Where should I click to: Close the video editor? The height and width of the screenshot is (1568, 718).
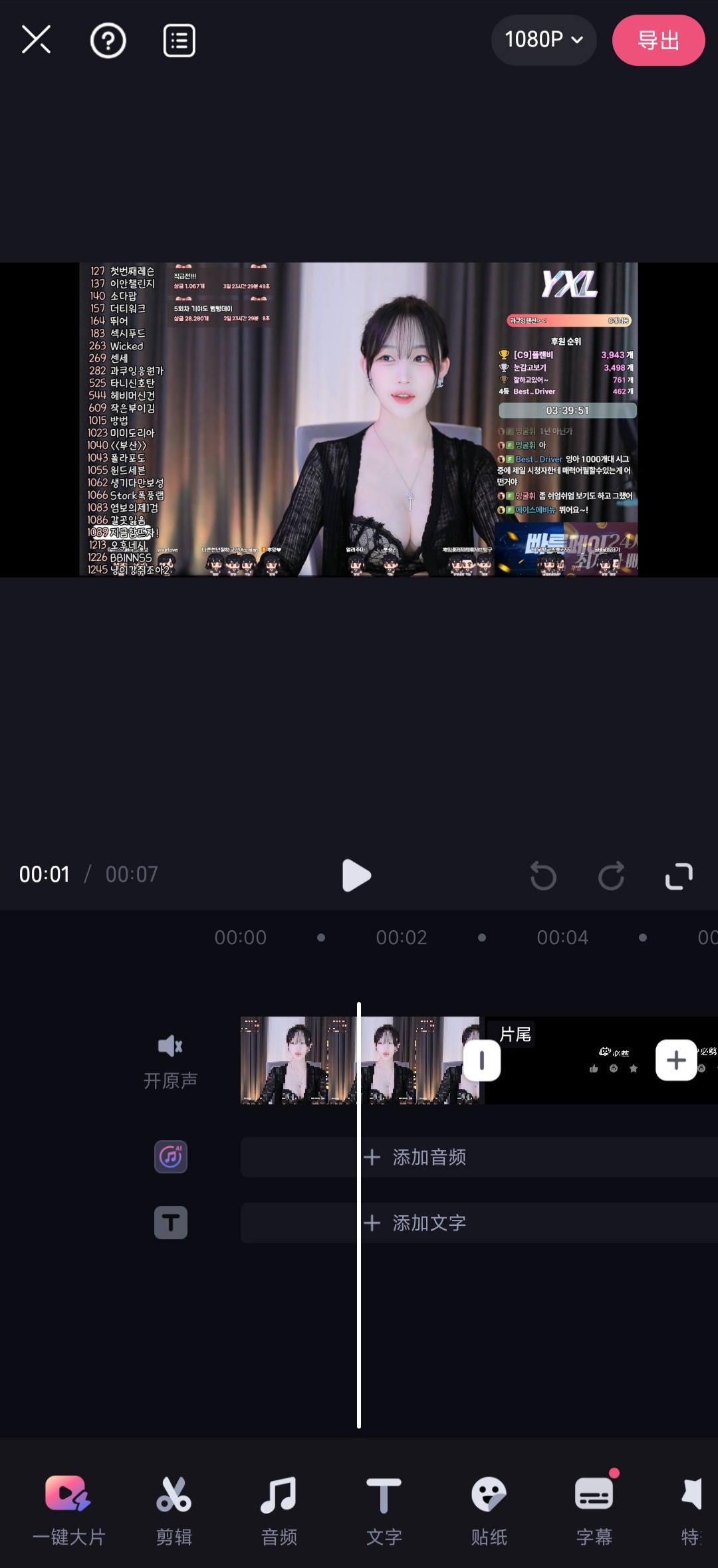pyautogui.click(x=36, y=40)
